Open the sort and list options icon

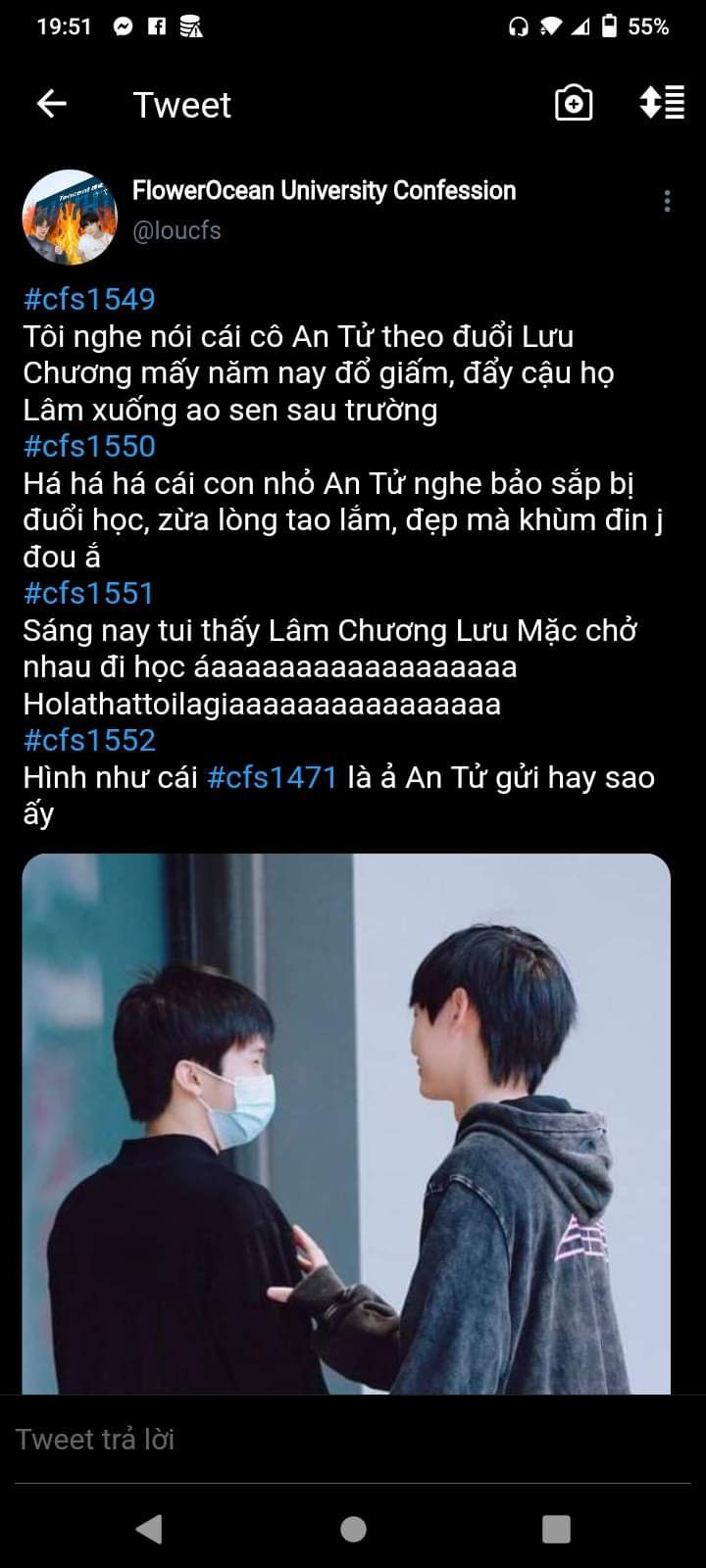(x=662, y=103)
